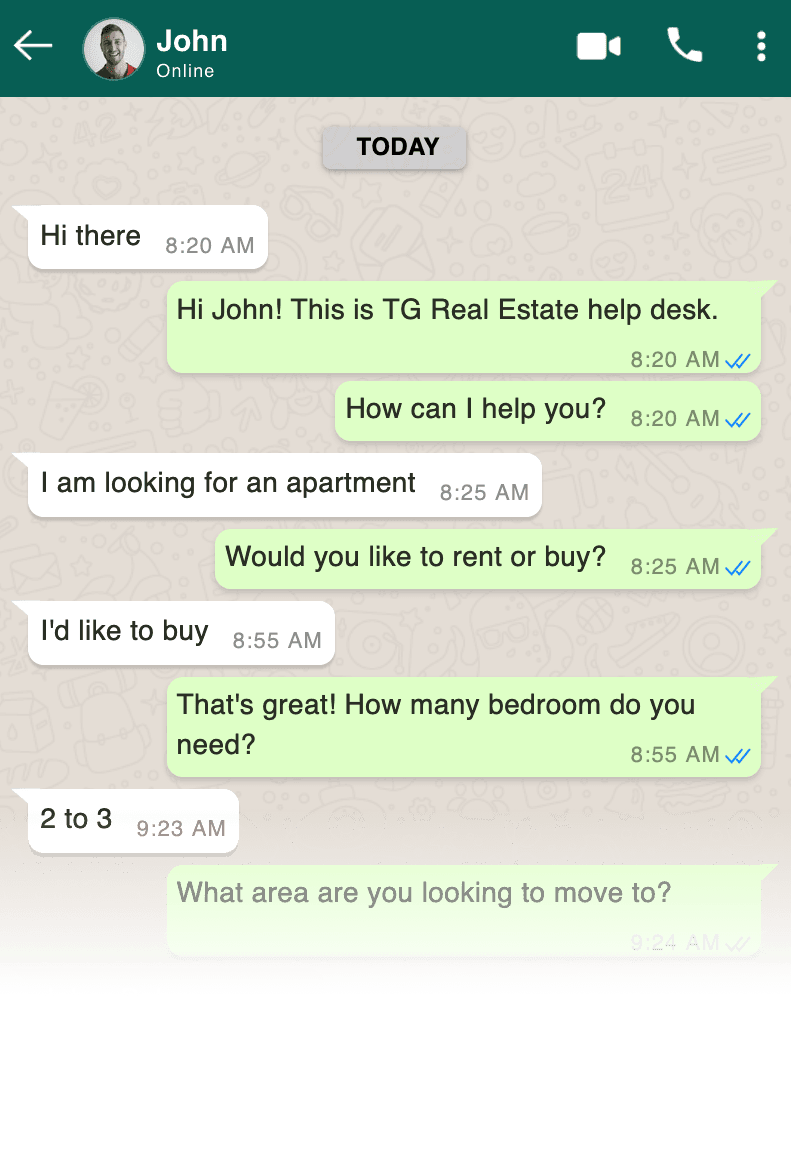Go back using the header arrow

[33, 46]
